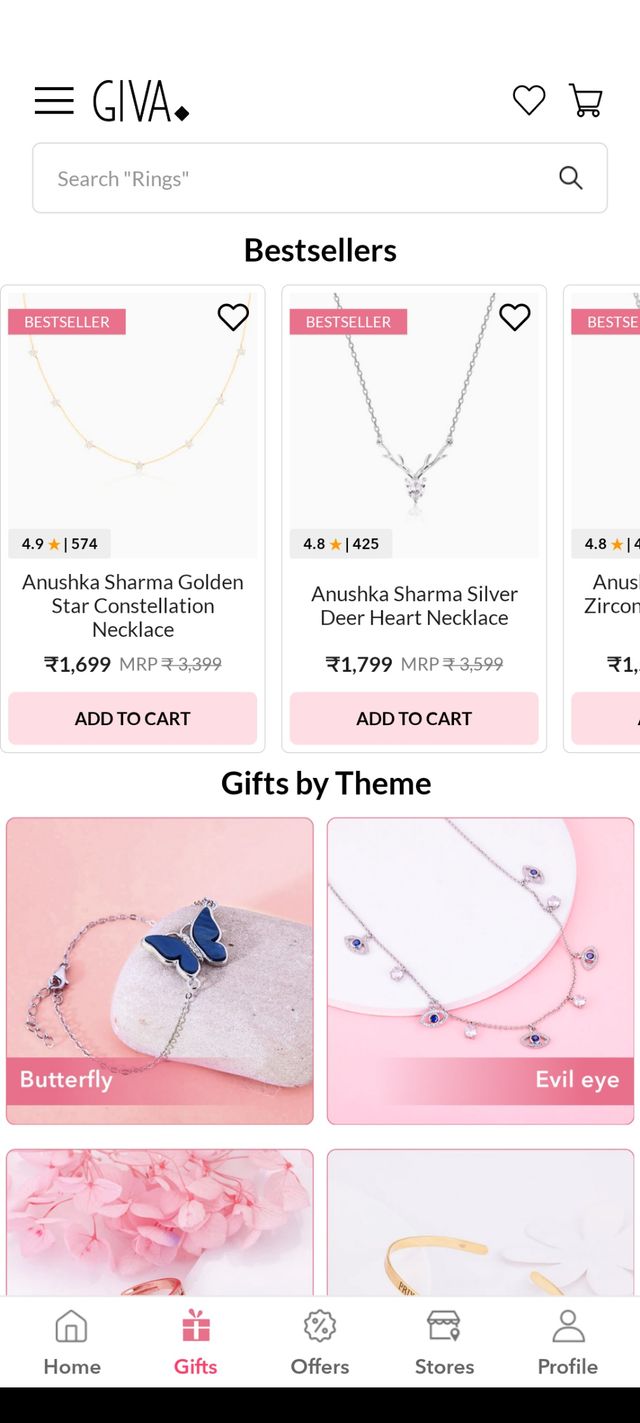
Task: Wishlist the Silver Deer Heart Necklace
Action: pos(515,318)
